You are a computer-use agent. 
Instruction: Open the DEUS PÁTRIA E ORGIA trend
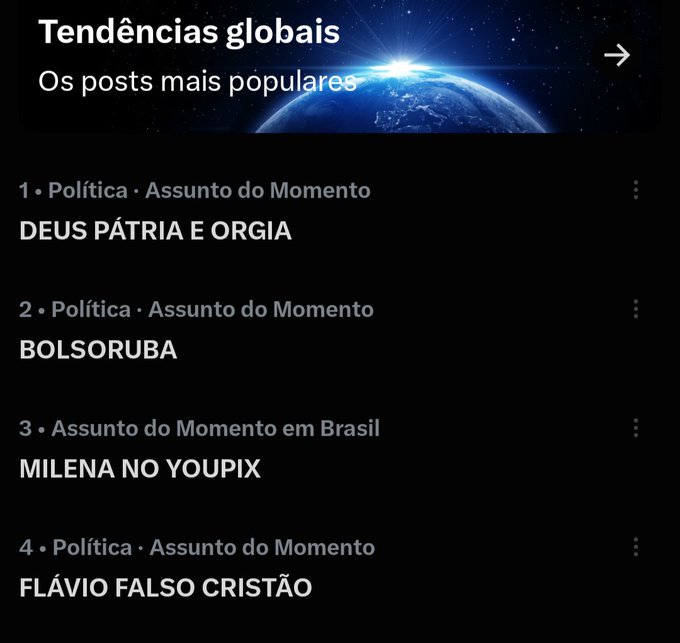point(155,230)
